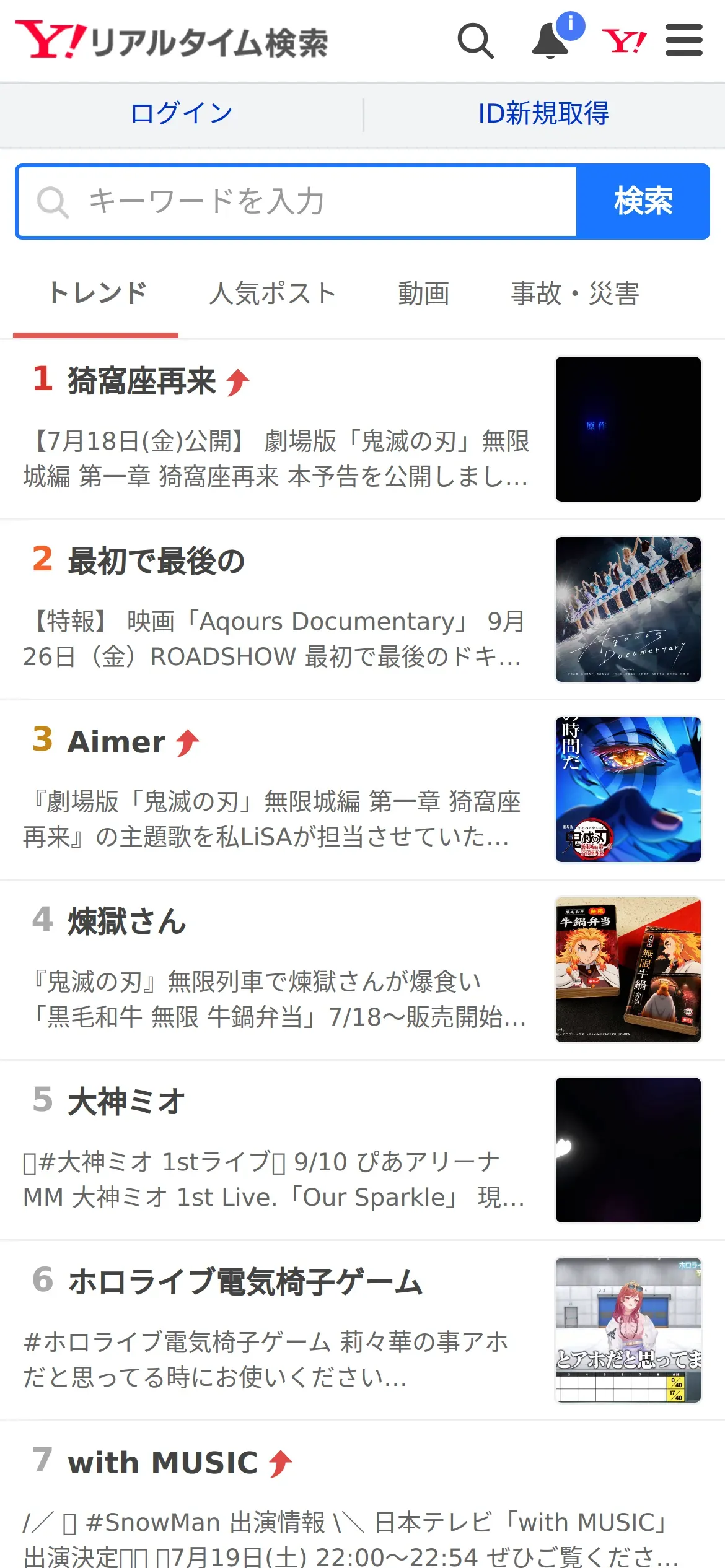Open trend 6 ホロライブ電気椅子ゲーム

(x=245, y=1282)
